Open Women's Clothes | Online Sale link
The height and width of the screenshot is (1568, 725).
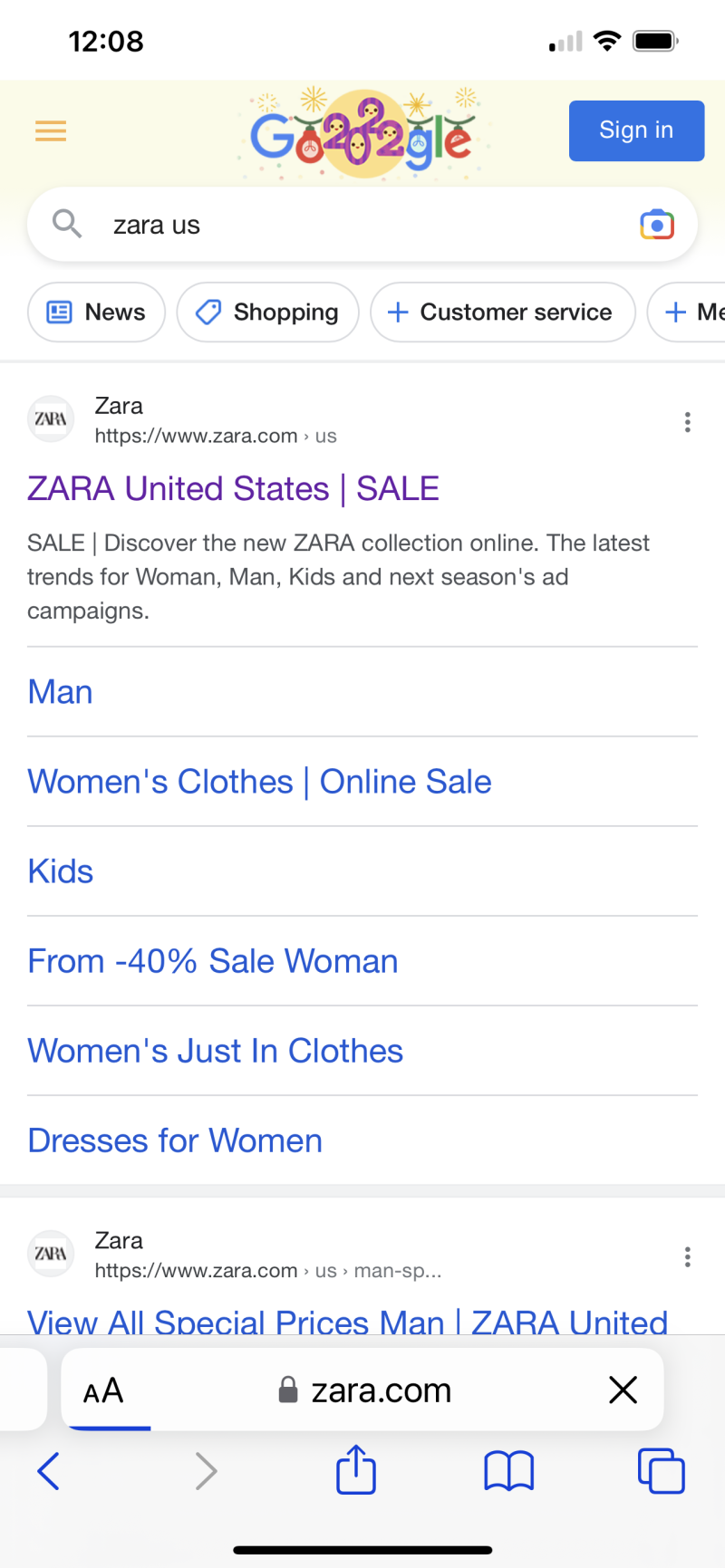point(259,782)
